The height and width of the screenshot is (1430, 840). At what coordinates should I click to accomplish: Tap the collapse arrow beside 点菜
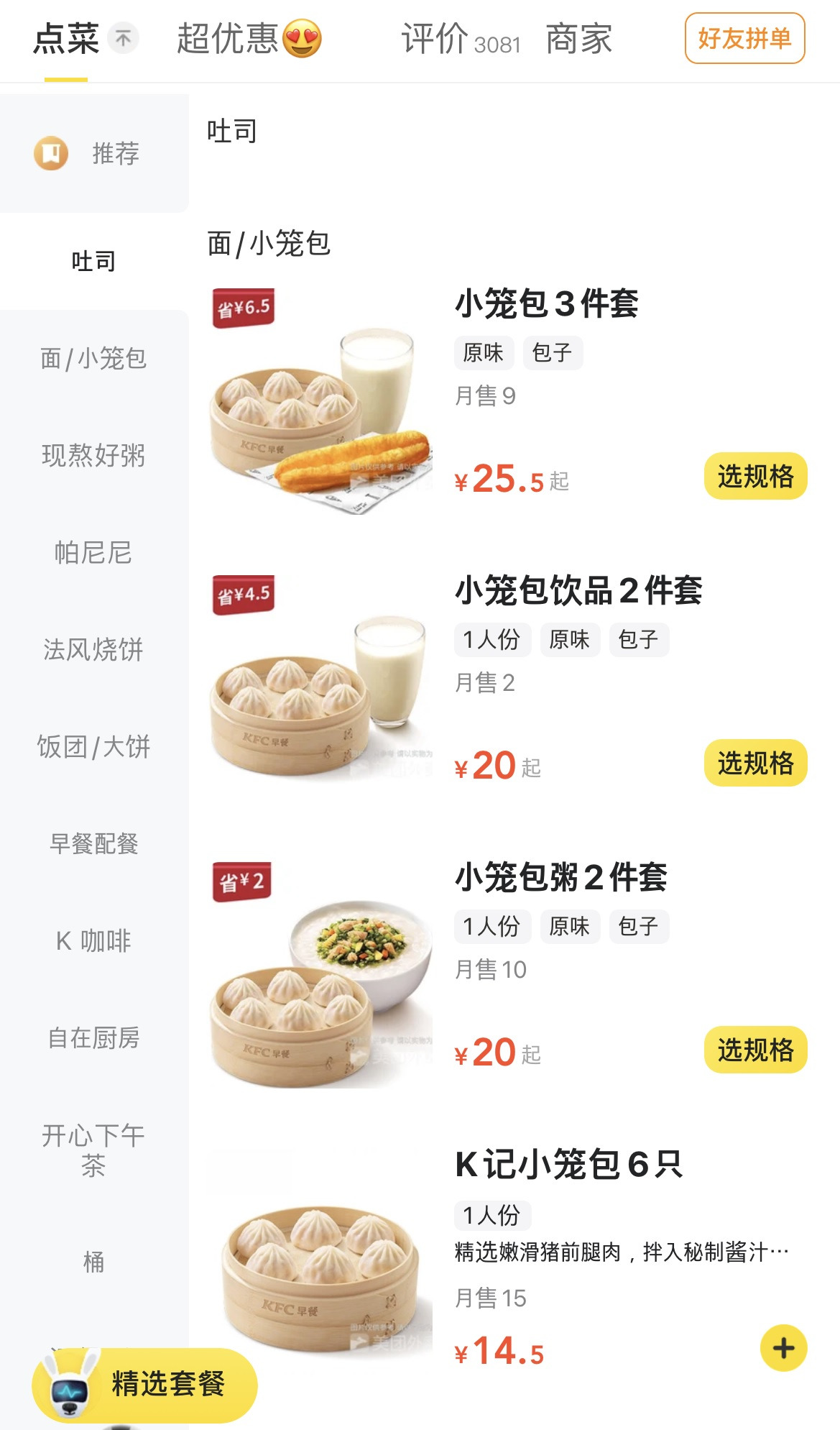tap(123, 38)
